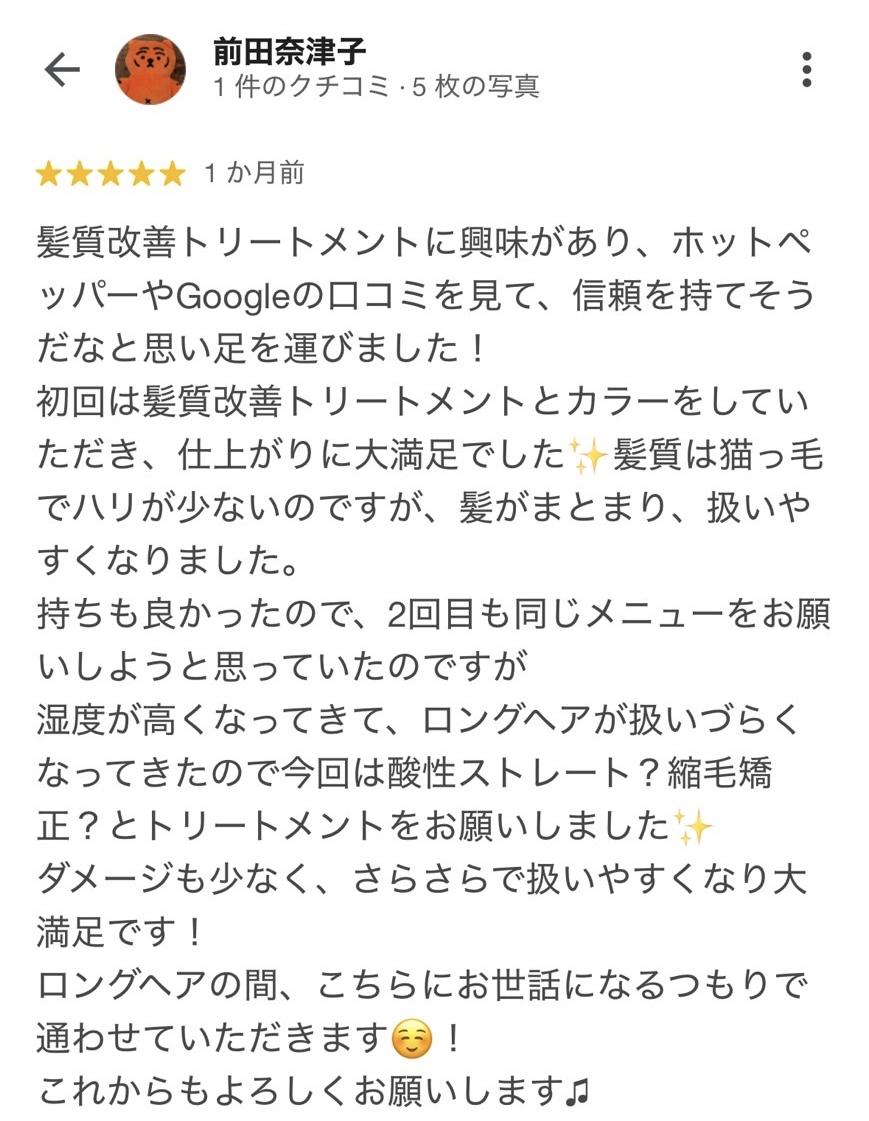Open the three-dot overflow menu
Image resolution: width=869 pixels, height=1121 pixels.
(x=806, y=69)
